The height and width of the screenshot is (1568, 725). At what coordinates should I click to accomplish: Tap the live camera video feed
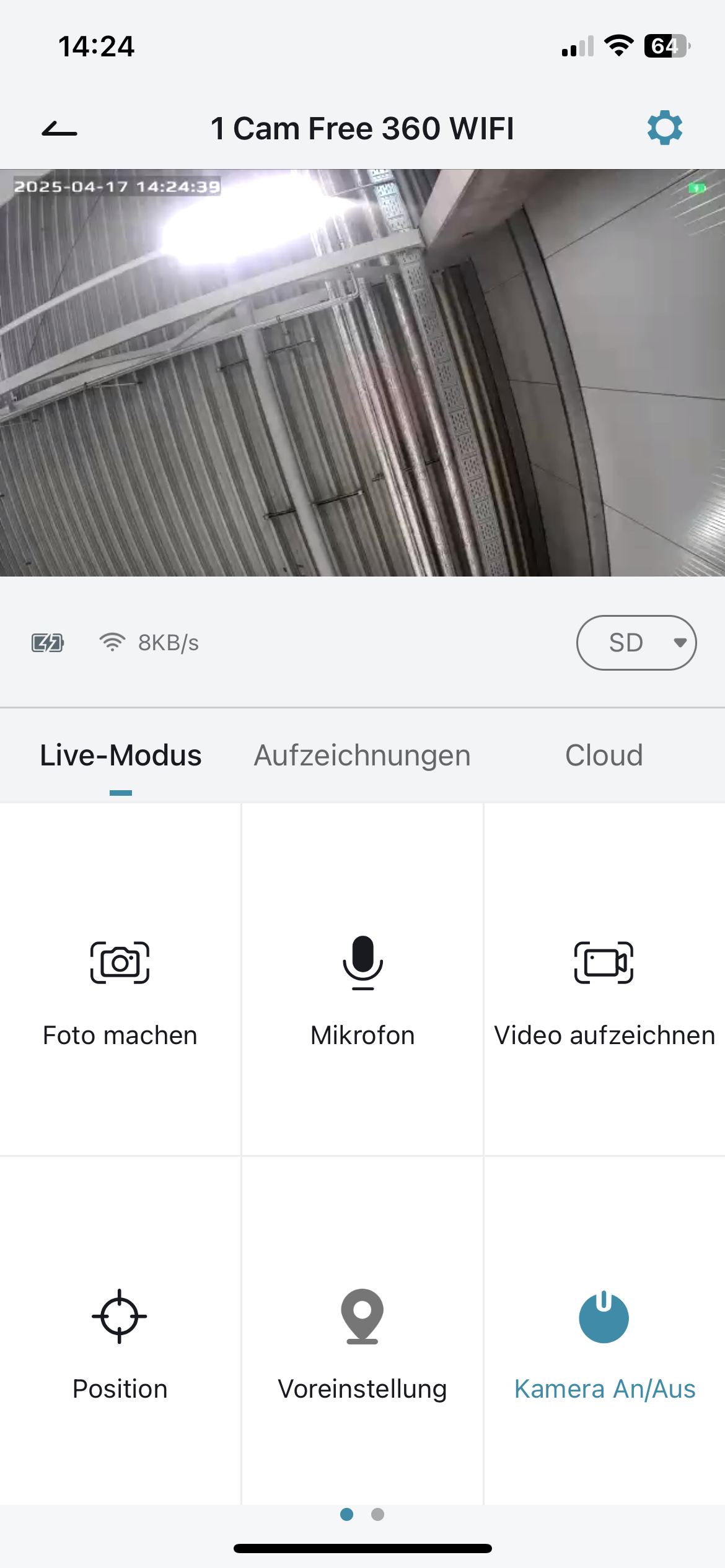[x=362, y=373]
